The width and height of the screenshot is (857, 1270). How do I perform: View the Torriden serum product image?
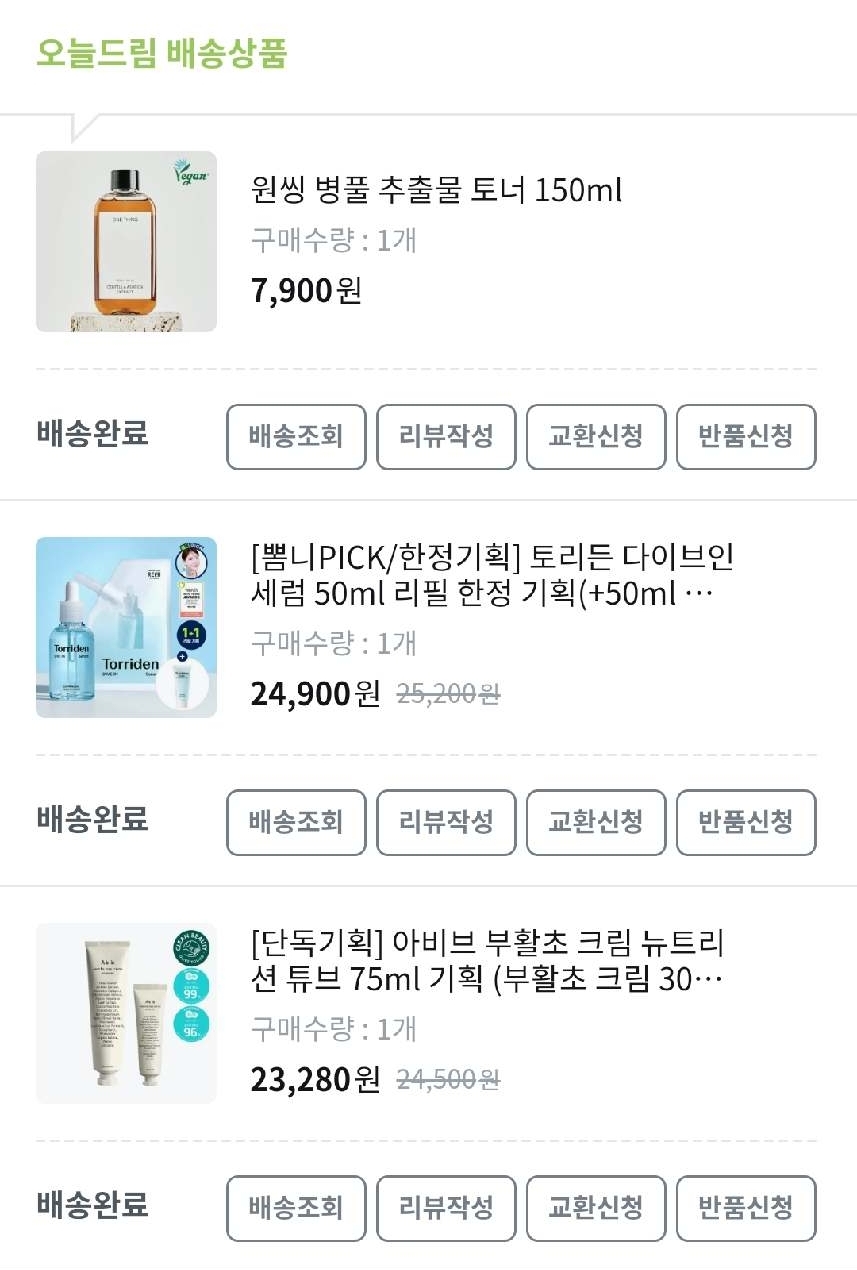point(126,626)
